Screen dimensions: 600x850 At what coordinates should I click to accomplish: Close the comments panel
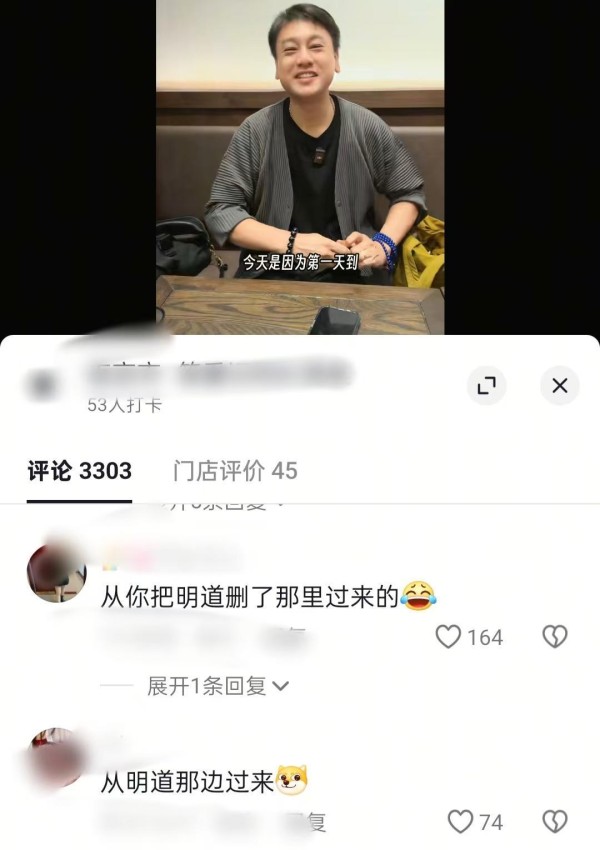coord(559,385)
